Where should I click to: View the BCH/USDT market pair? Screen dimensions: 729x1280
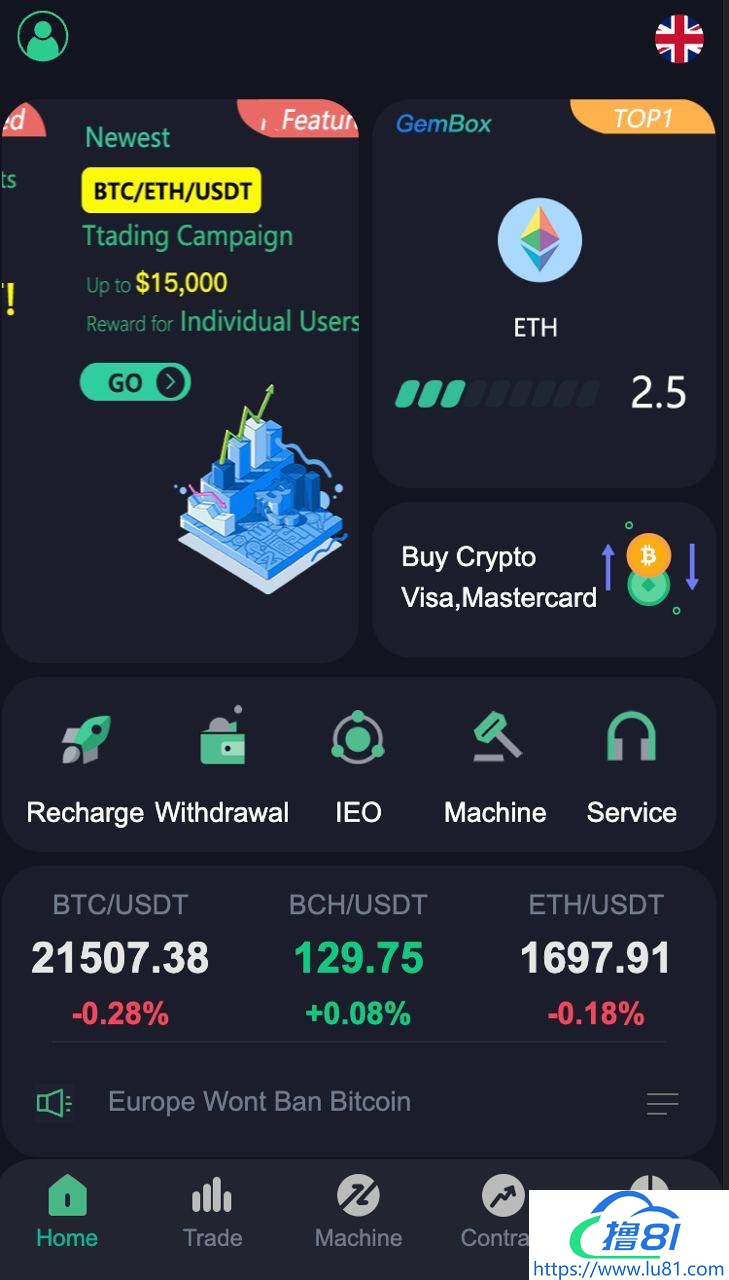click(358, 960)
